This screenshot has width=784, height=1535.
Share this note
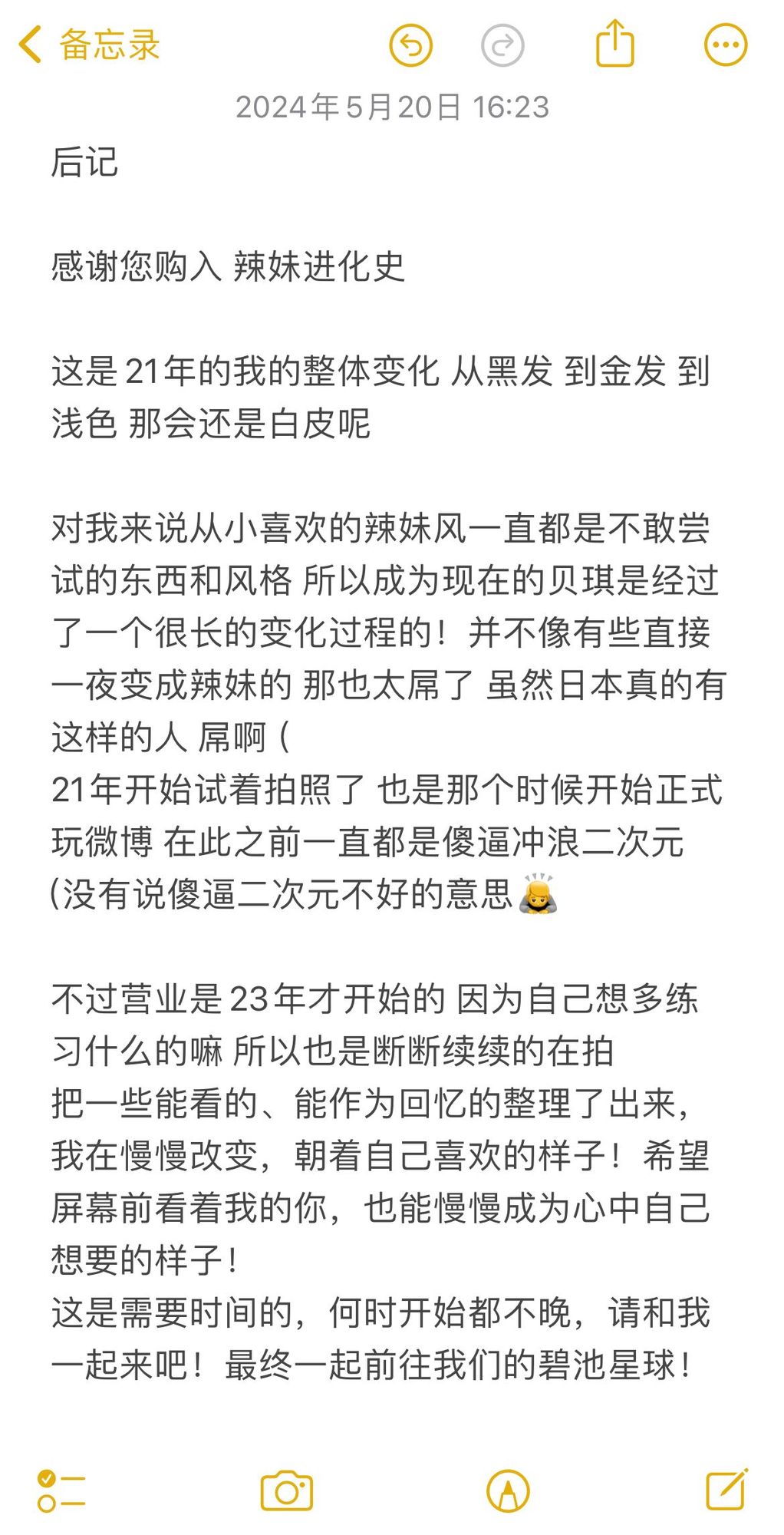click(614, 44)
